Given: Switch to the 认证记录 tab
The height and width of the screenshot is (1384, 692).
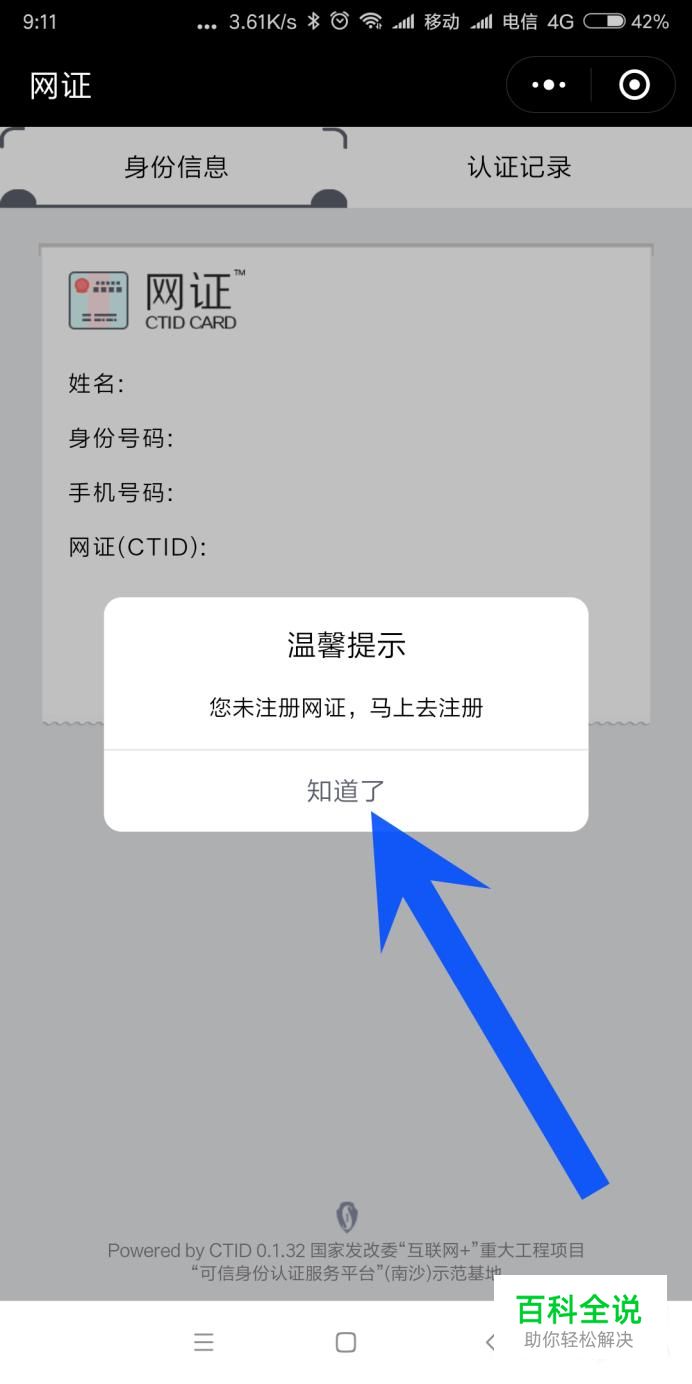Looking at the screenshot, I should tap(519, 167).
